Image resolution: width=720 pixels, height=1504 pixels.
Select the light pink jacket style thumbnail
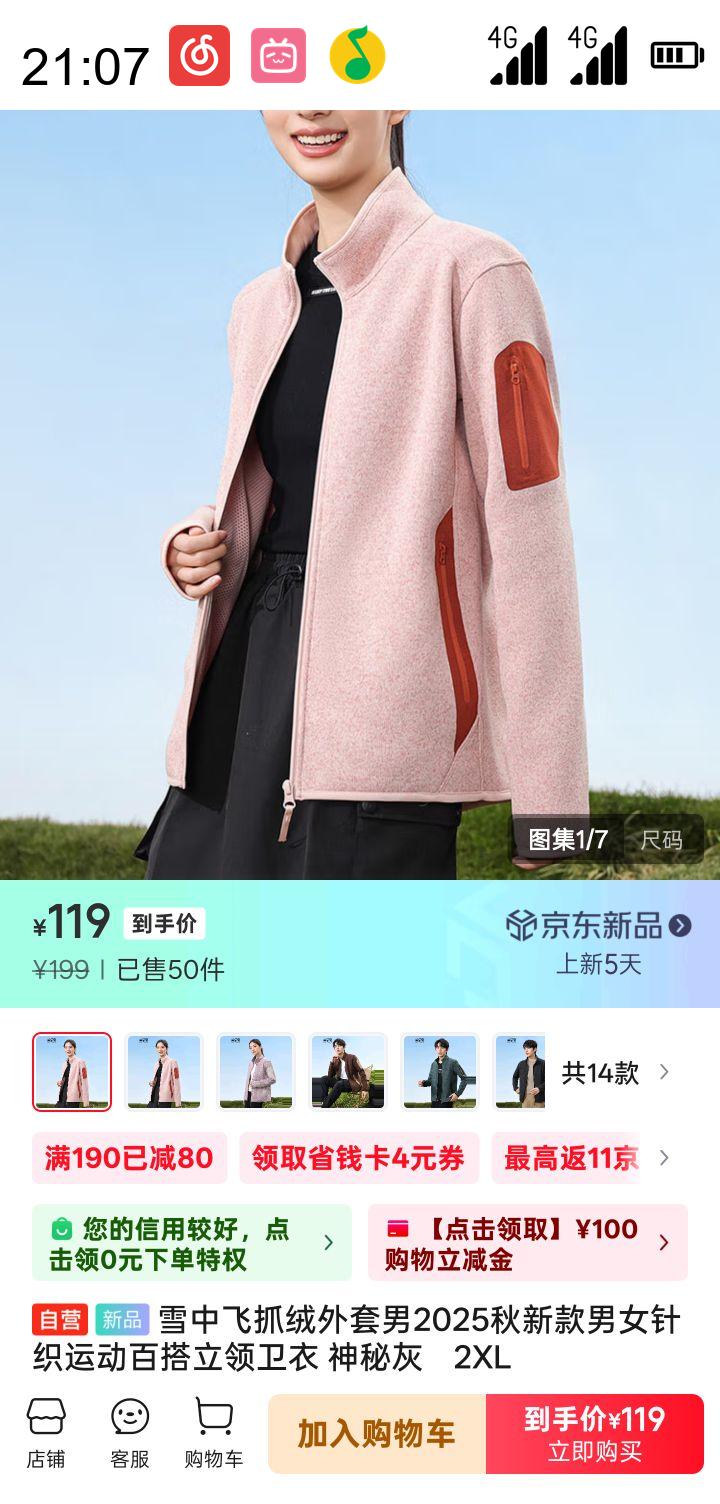(256, 1072)
